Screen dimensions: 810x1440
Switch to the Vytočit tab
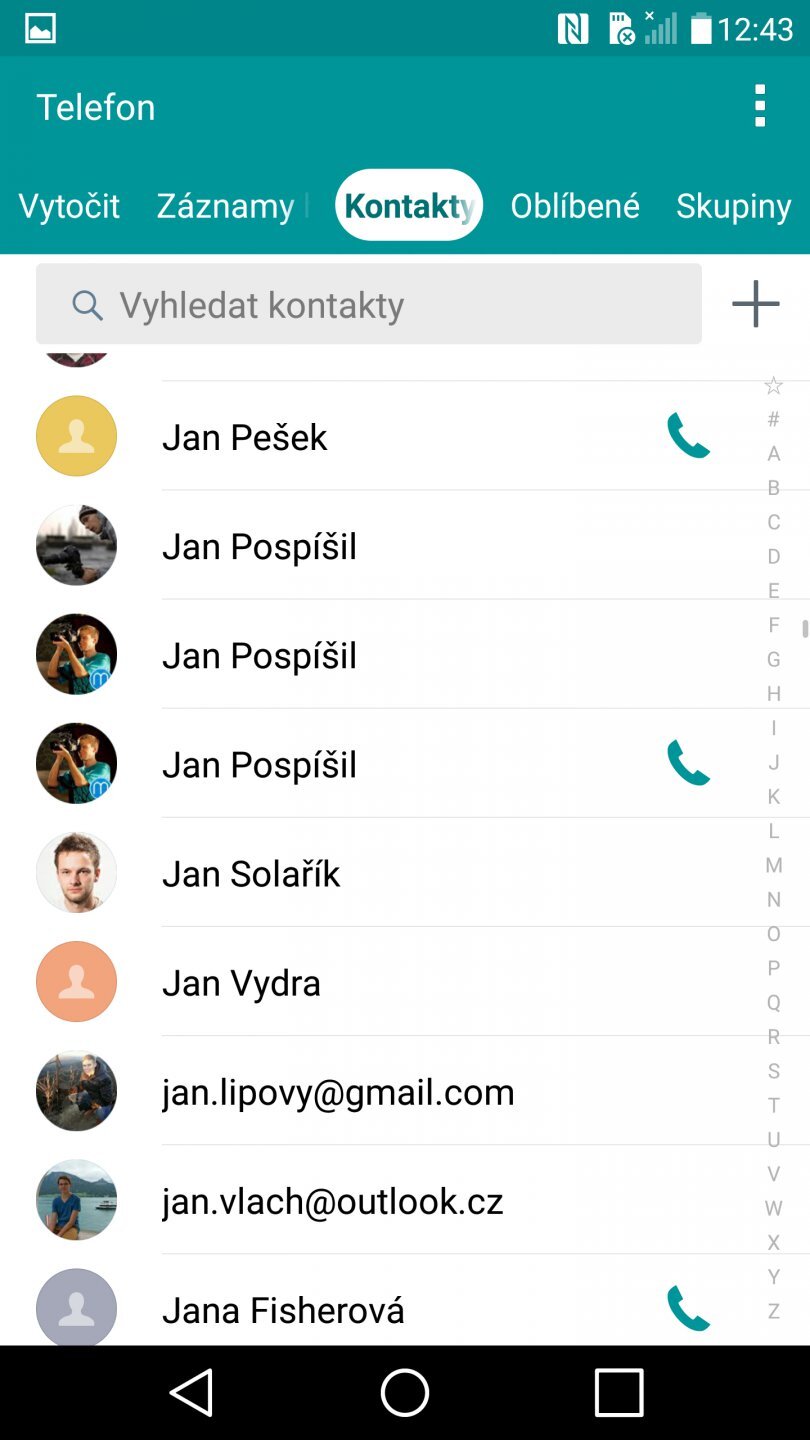point(69,206)
